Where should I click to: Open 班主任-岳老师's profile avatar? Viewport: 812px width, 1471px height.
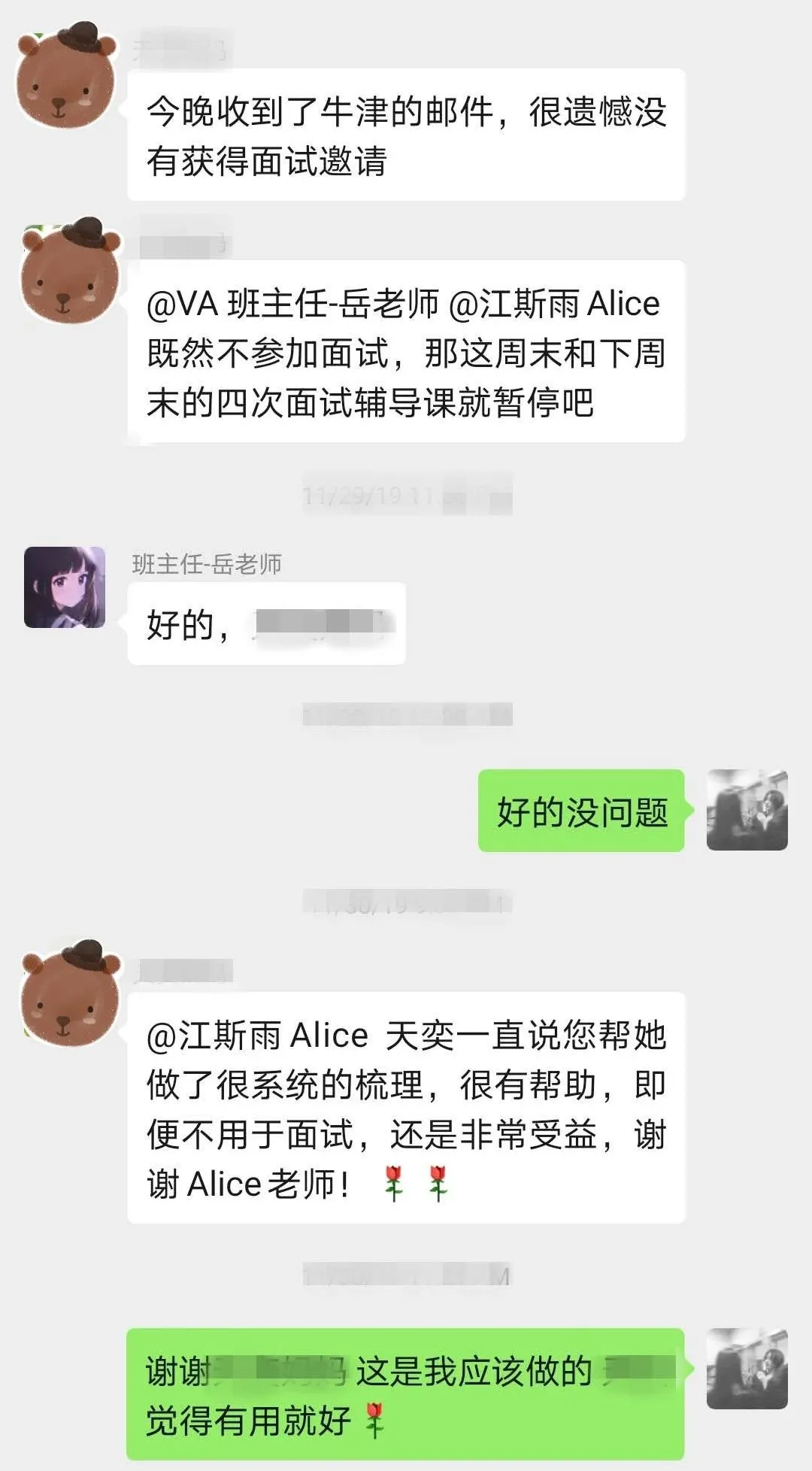tap(65, 587)
